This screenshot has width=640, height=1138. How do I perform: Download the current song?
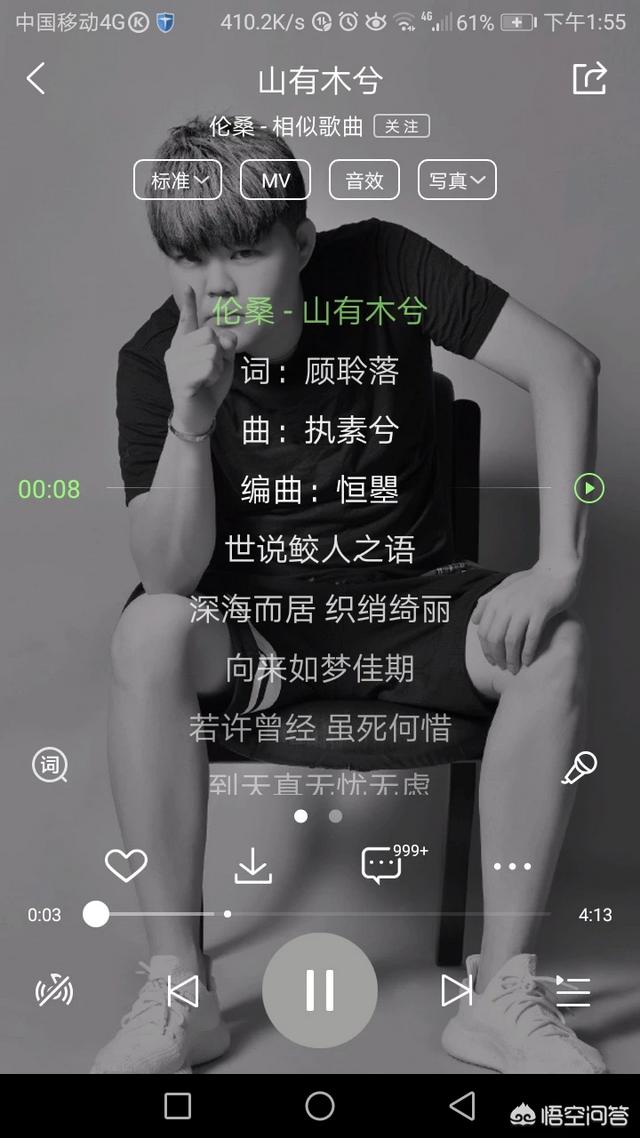coord(253,866)
